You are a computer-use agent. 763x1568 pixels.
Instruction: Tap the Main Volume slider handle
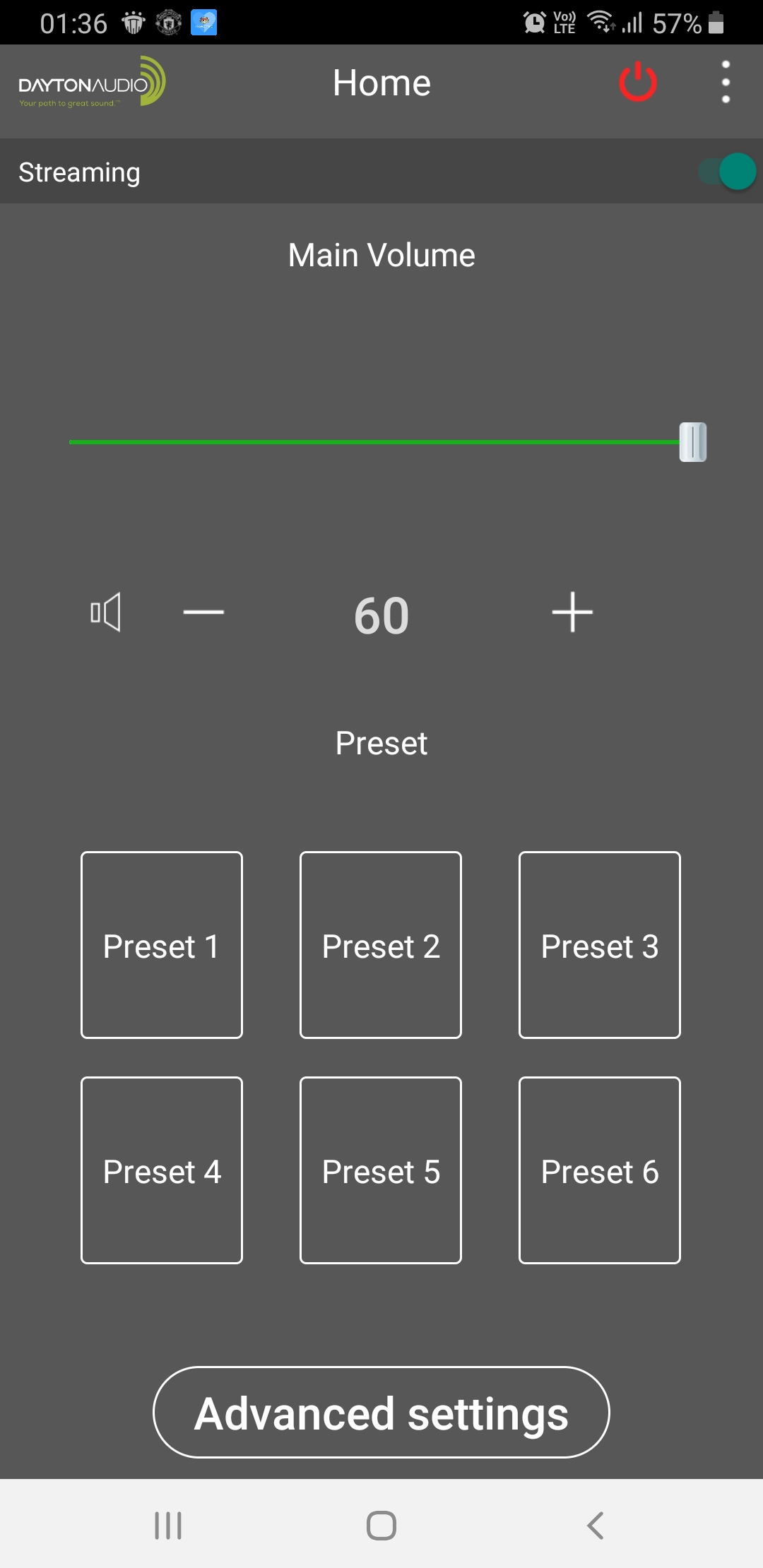[x=693, y=442]
